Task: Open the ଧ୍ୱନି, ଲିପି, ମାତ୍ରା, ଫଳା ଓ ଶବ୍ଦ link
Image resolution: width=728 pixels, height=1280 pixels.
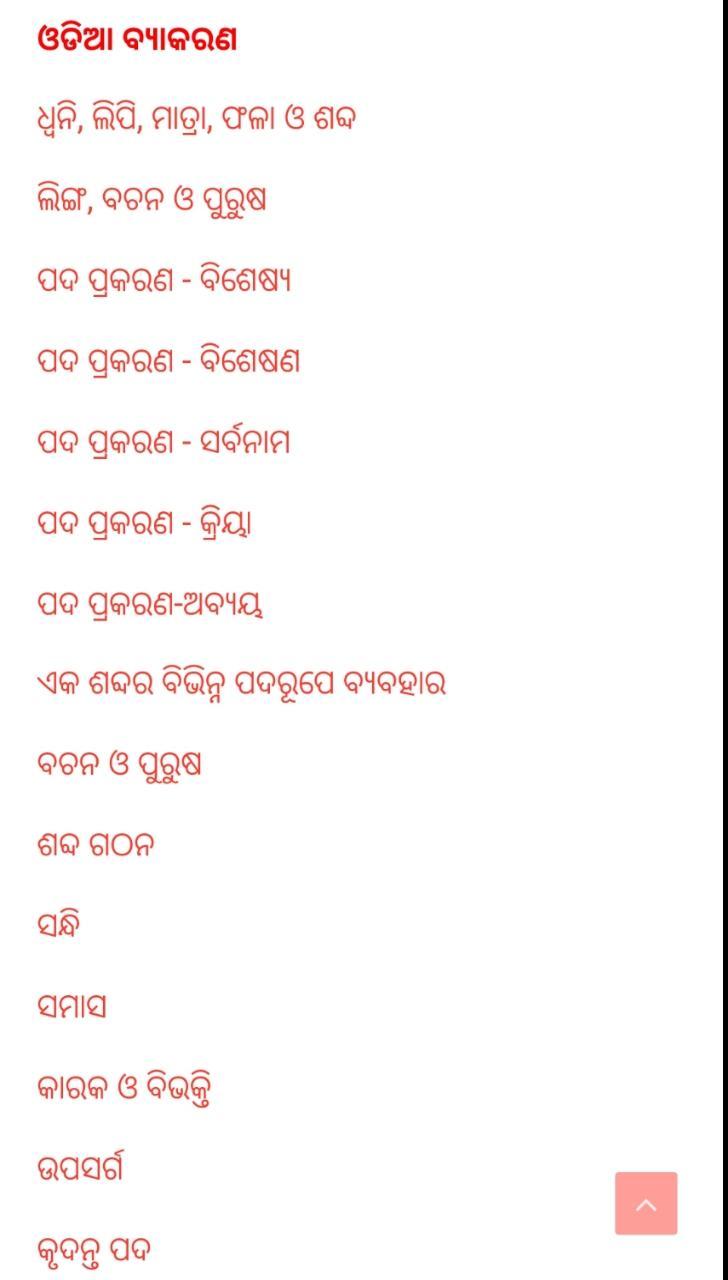Action: click(x=196, y=120)
